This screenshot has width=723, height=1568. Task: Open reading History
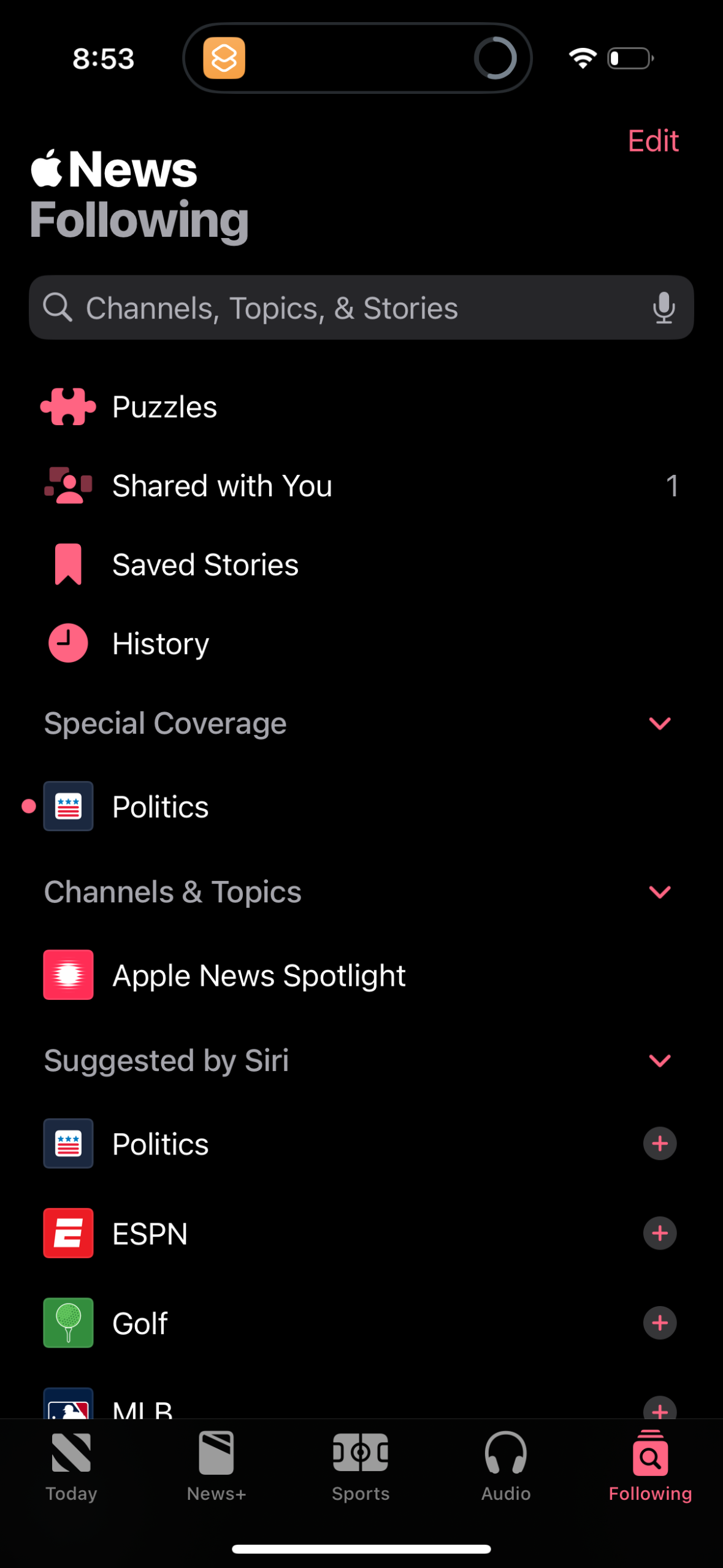pos(160,643)
